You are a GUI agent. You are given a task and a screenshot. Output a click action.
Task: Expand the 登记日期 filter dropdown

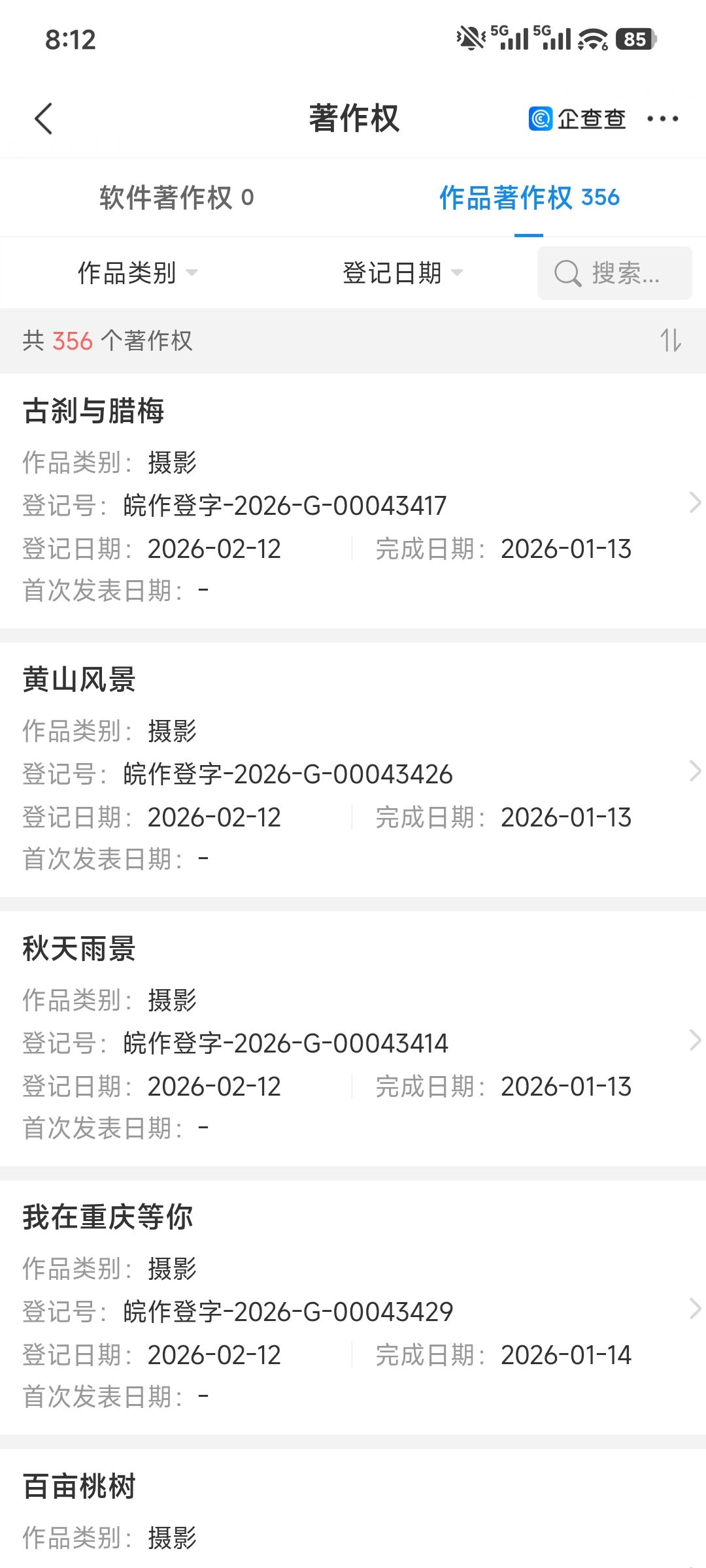point(403,273)
